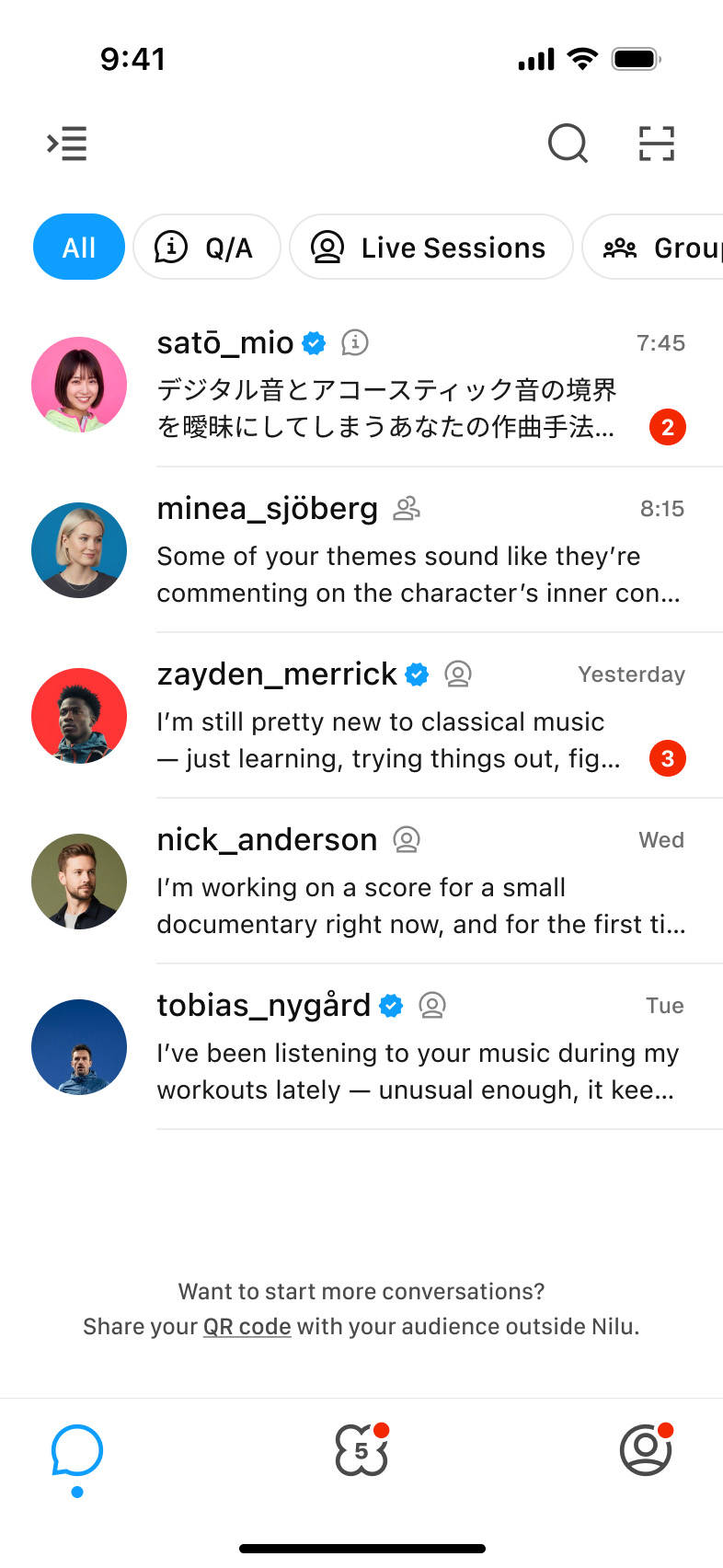Go to the chats bottom tab
Screen dimensions: 723x1568
[x=77, y=1452]
